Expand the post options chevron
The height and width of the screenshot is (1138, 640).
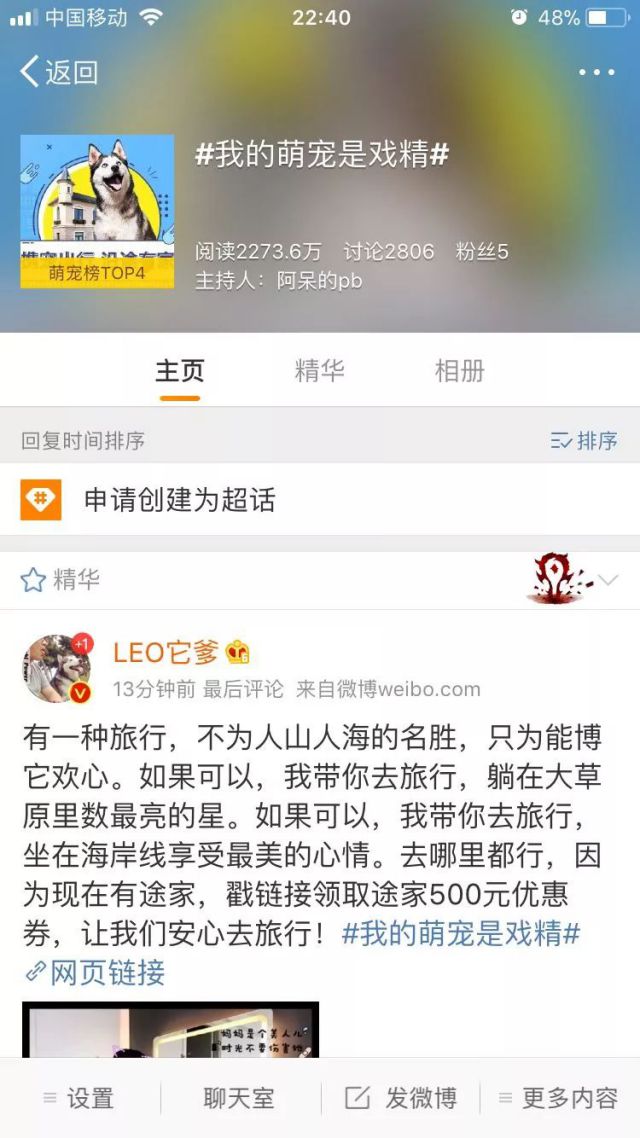tap(608, 580)
